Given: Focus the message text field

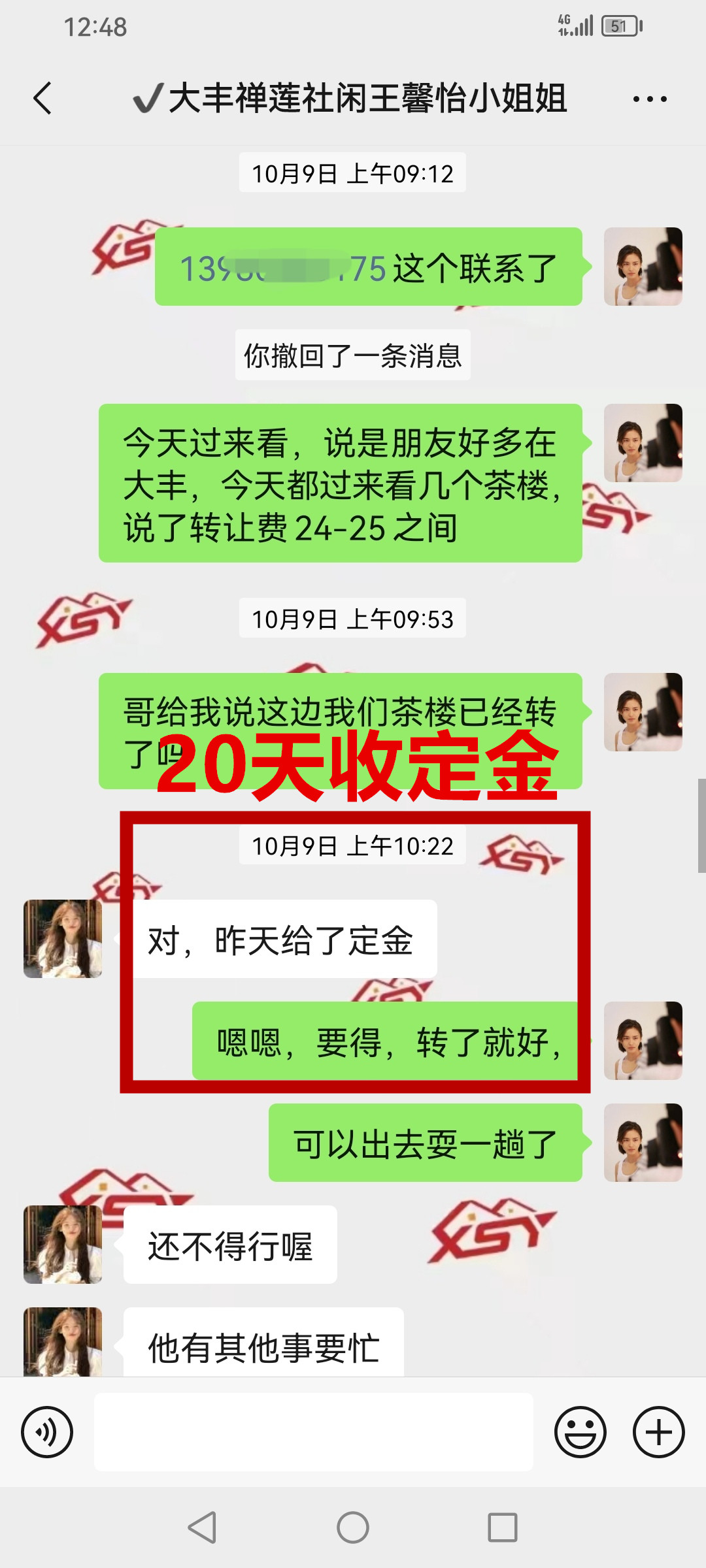Looking at the screenshot, I should 314,1432.
